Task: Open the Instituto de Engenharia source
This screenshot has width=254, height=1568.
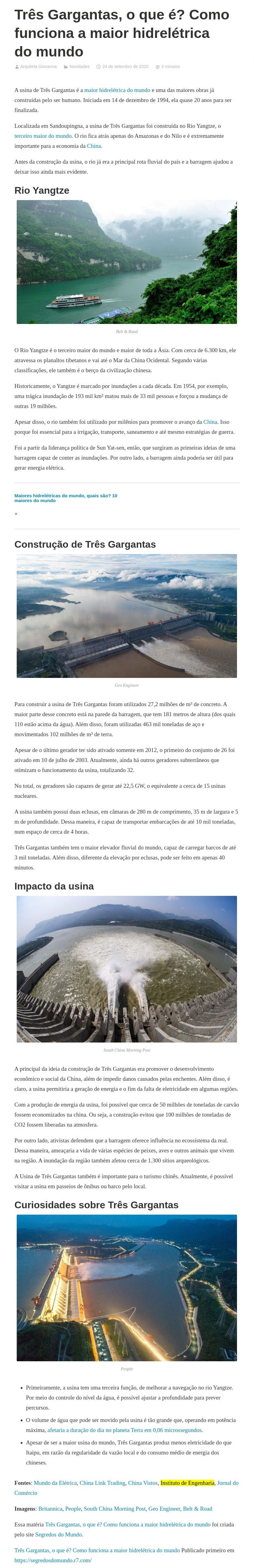Action: coord(187,1483)
